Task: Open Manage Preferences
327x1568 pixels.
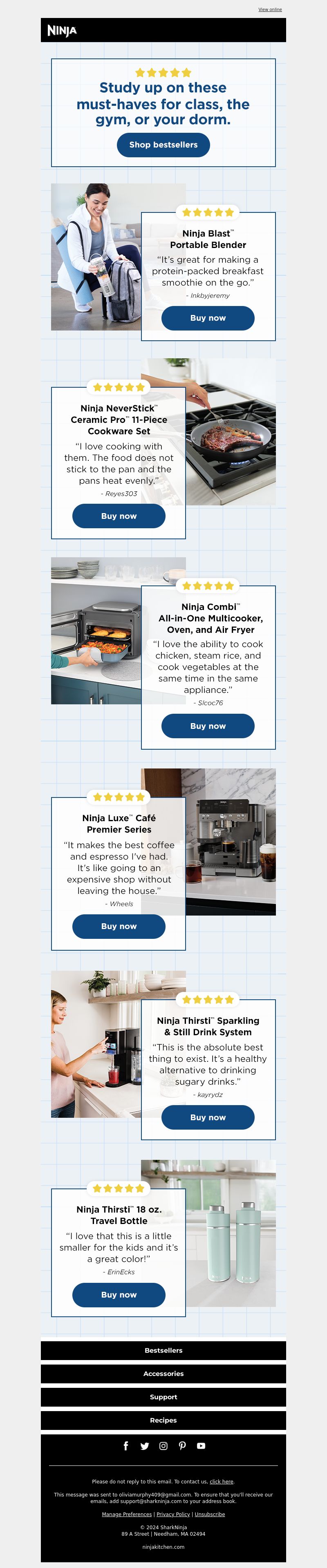Action: 127,1514
